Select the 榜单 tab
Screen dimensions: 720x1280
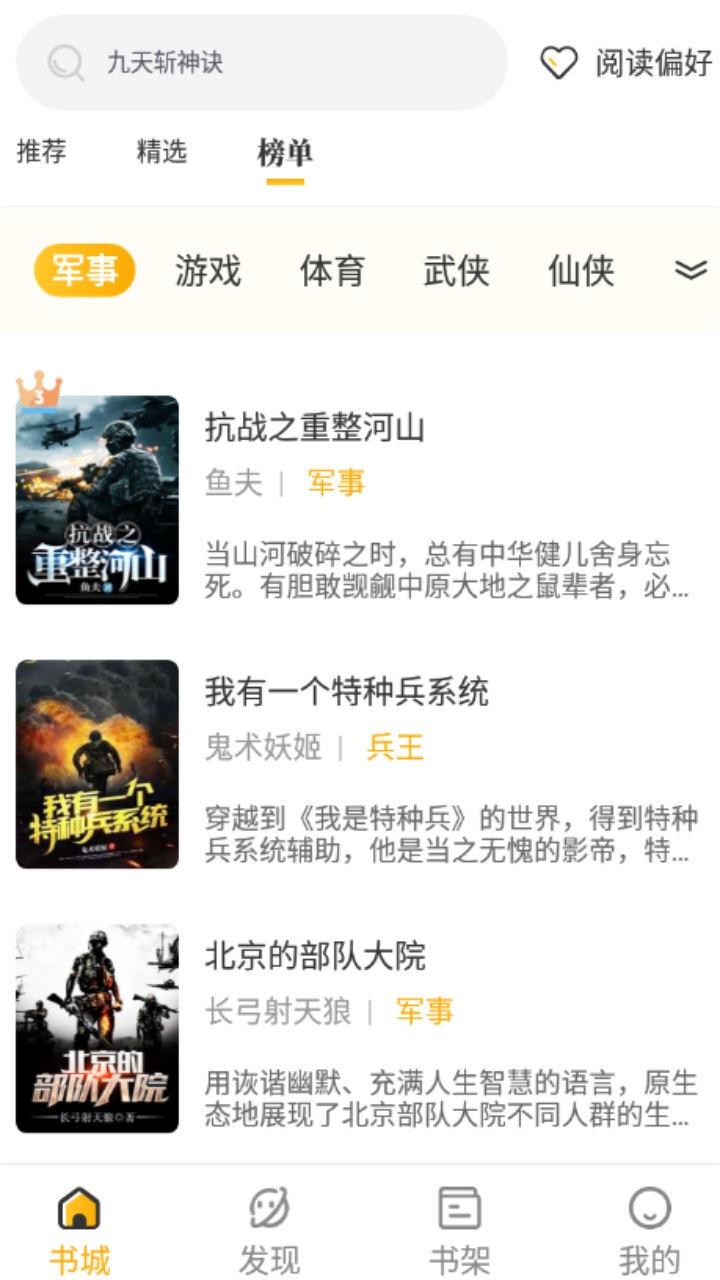point(285,153)
